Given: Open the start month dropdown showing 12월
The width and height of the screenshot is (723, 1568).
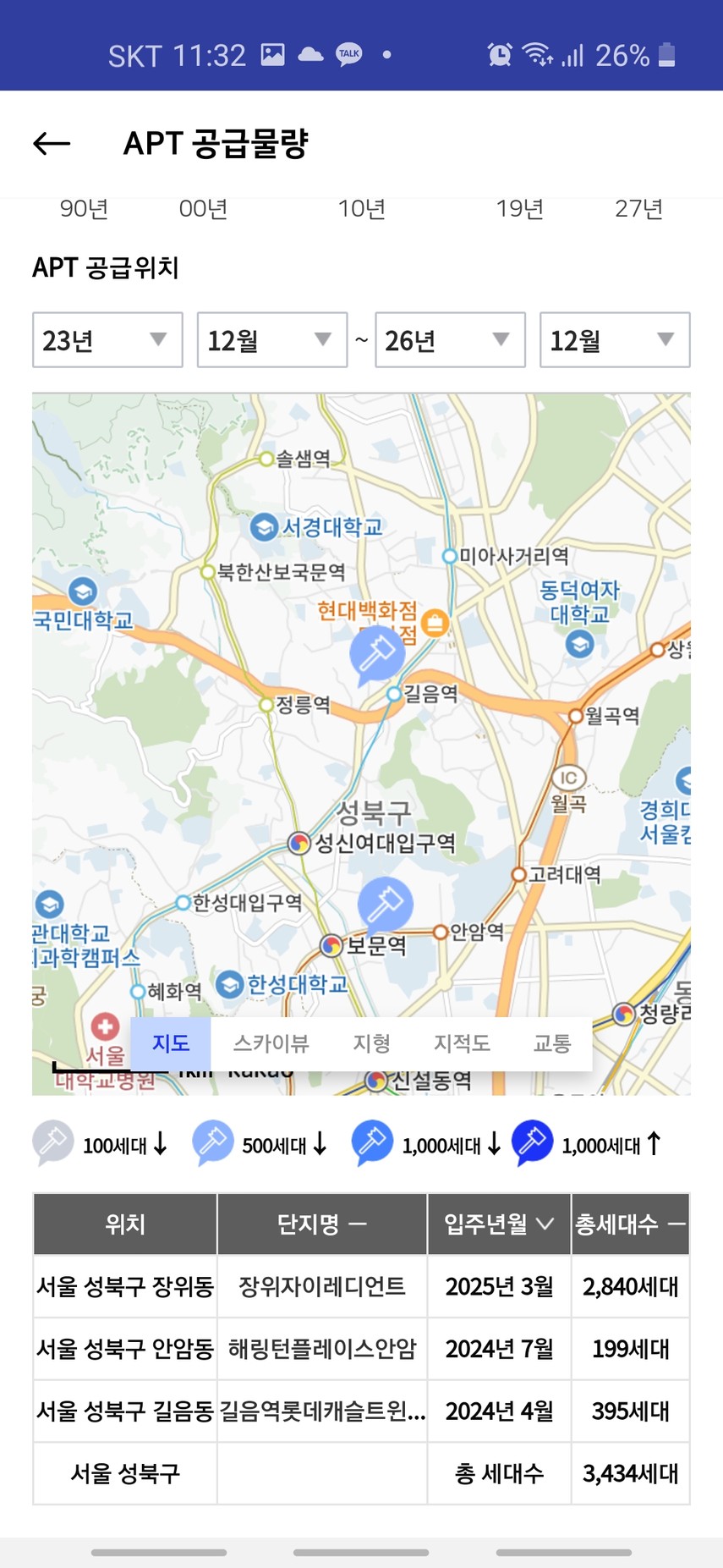Looking at the screenshot, I should (272, 340).
